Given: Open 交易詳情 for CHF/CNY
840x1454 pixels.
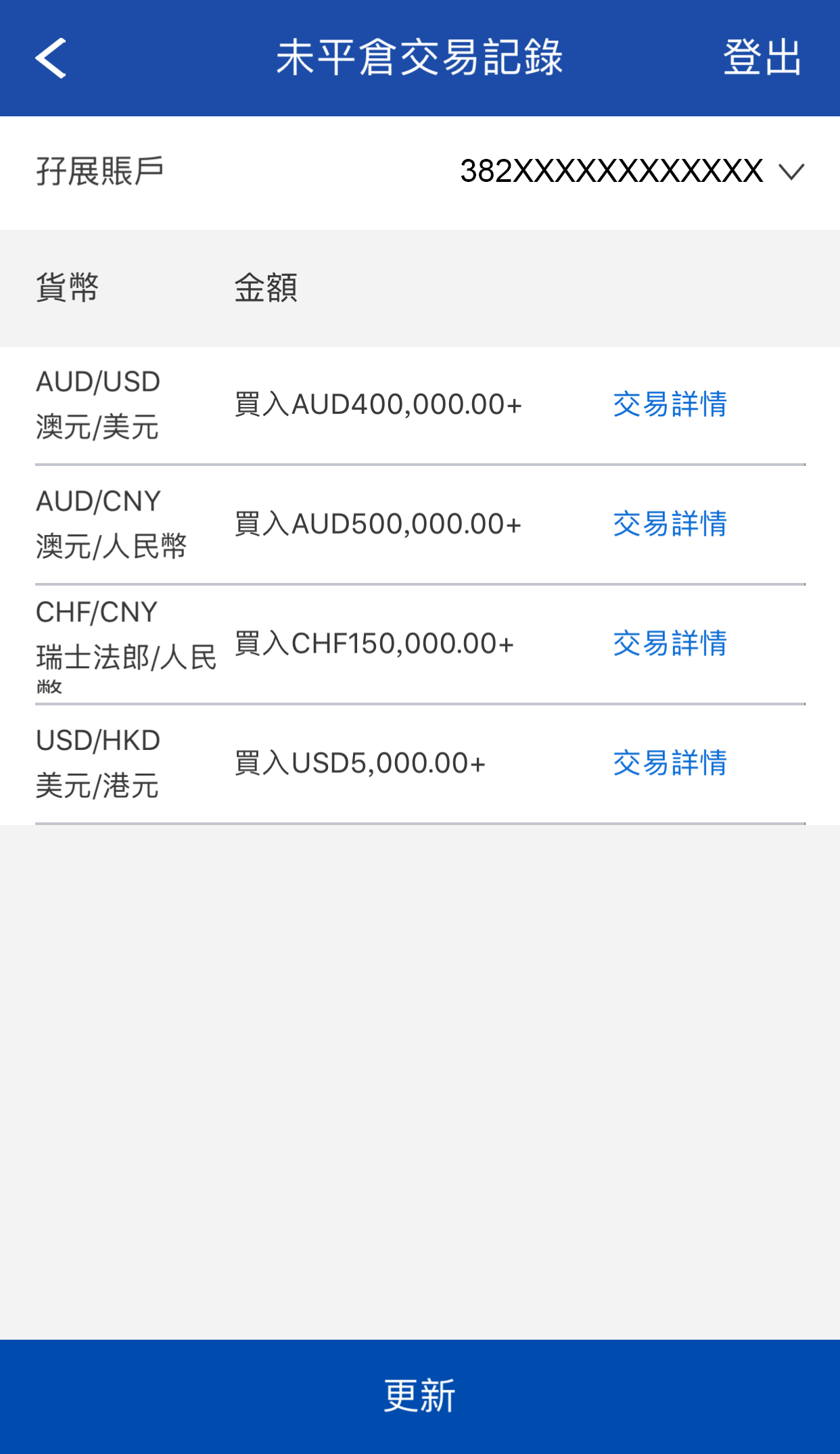Looking at the screenshot, I should [x=670, y=643].
